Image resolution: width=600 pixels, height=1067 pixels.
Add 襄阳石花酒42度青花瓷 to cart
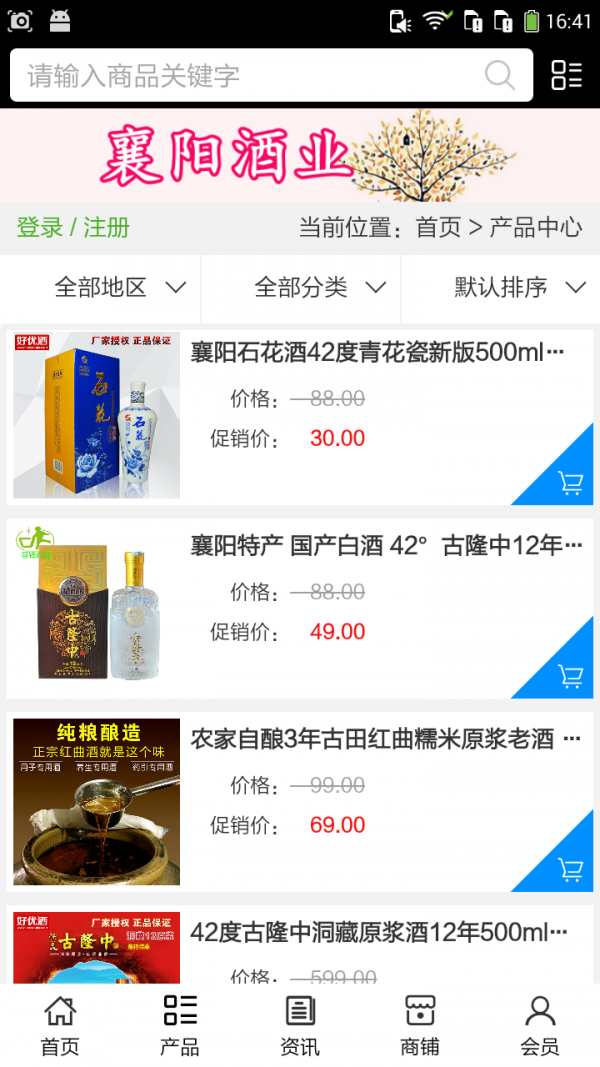569,482
